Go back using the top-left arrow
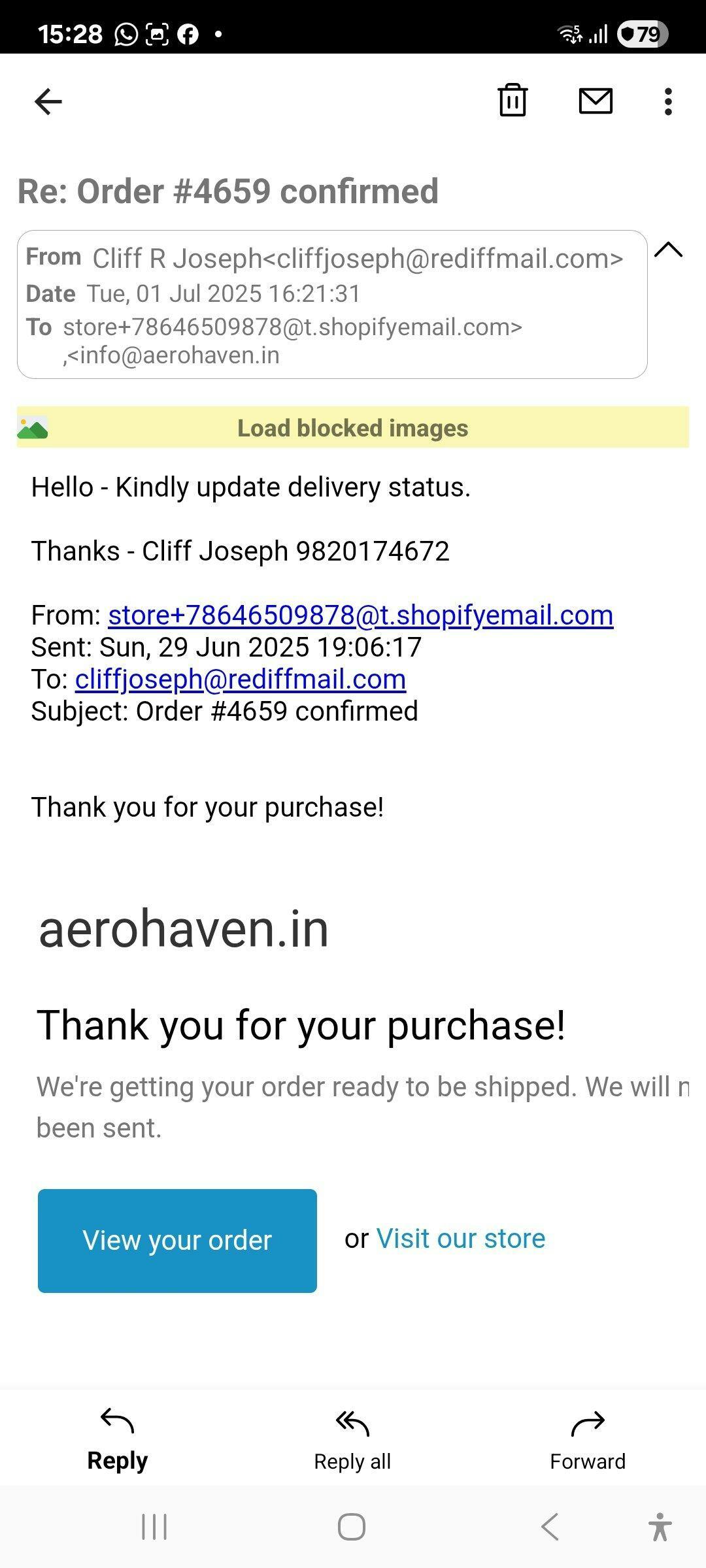 point(48,102)
